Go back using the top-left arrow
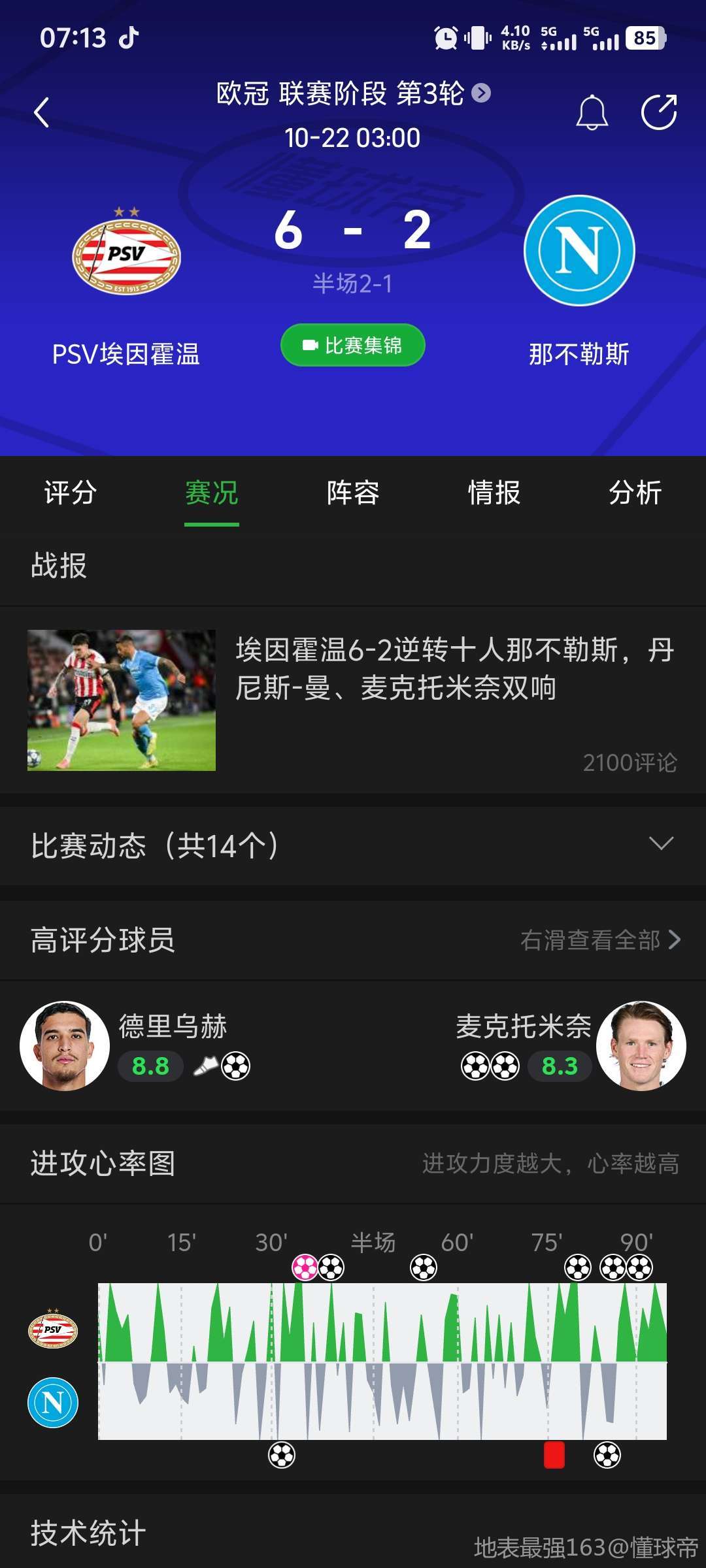 pyautogui.click(x=42, y=112)
